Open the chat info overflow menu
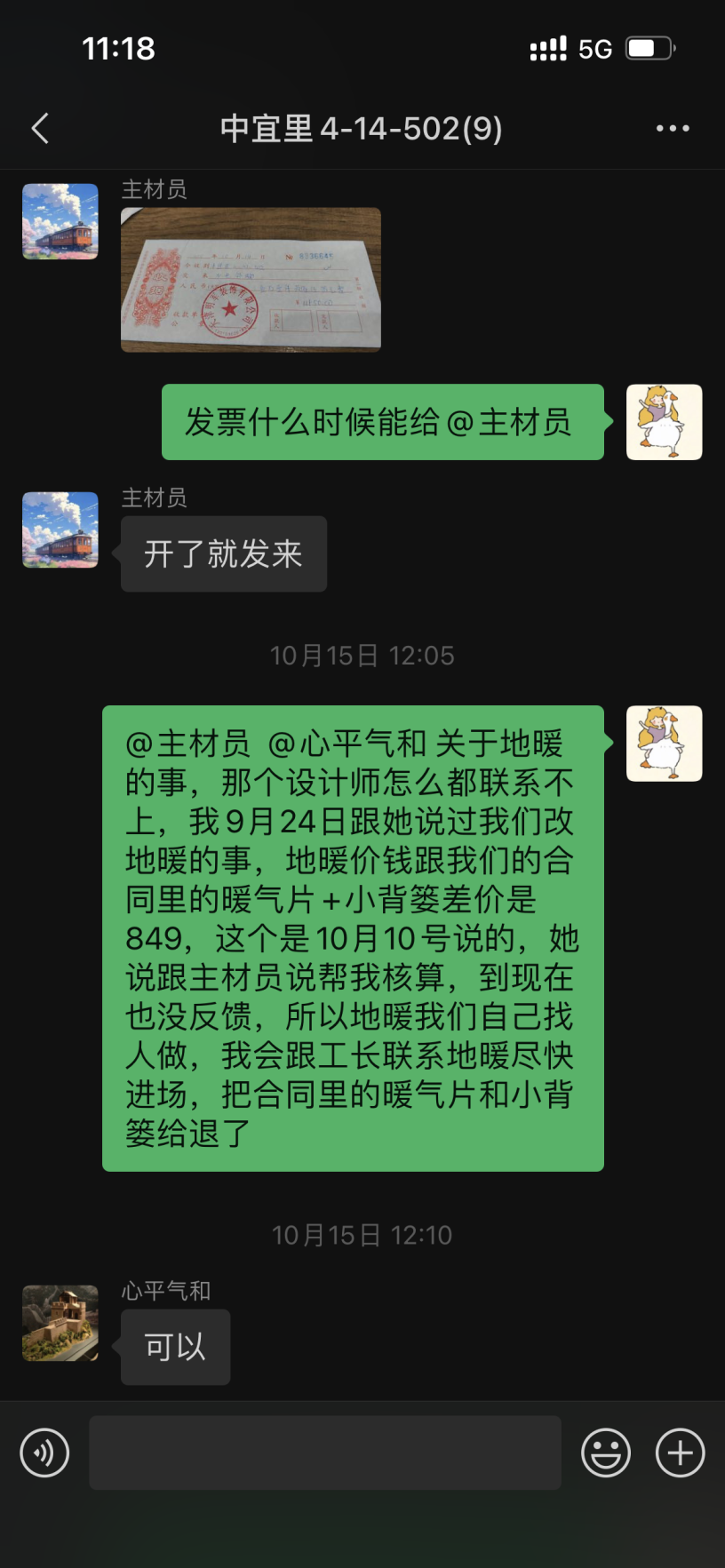 673,129
